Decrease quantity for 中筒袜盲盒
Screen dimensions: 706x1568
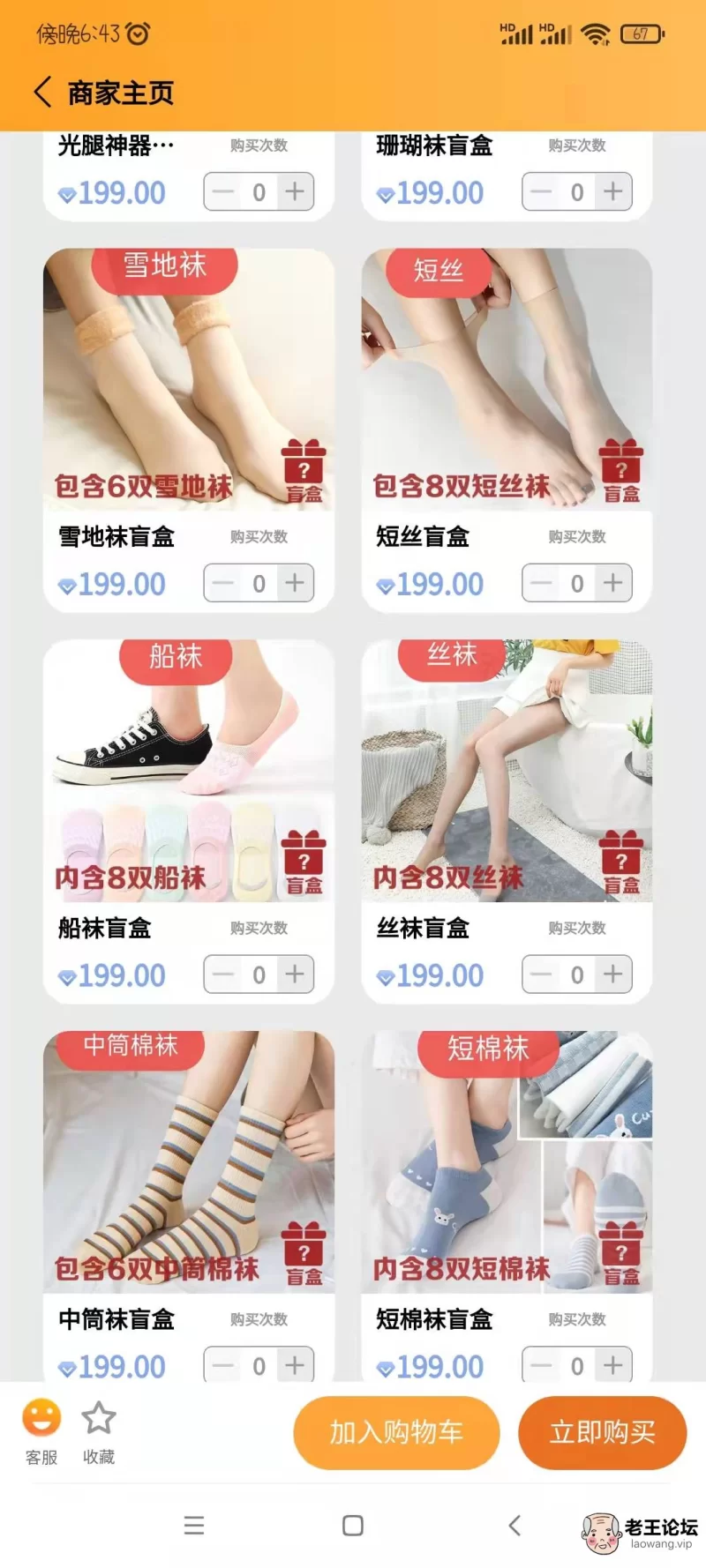(223, 1365)
